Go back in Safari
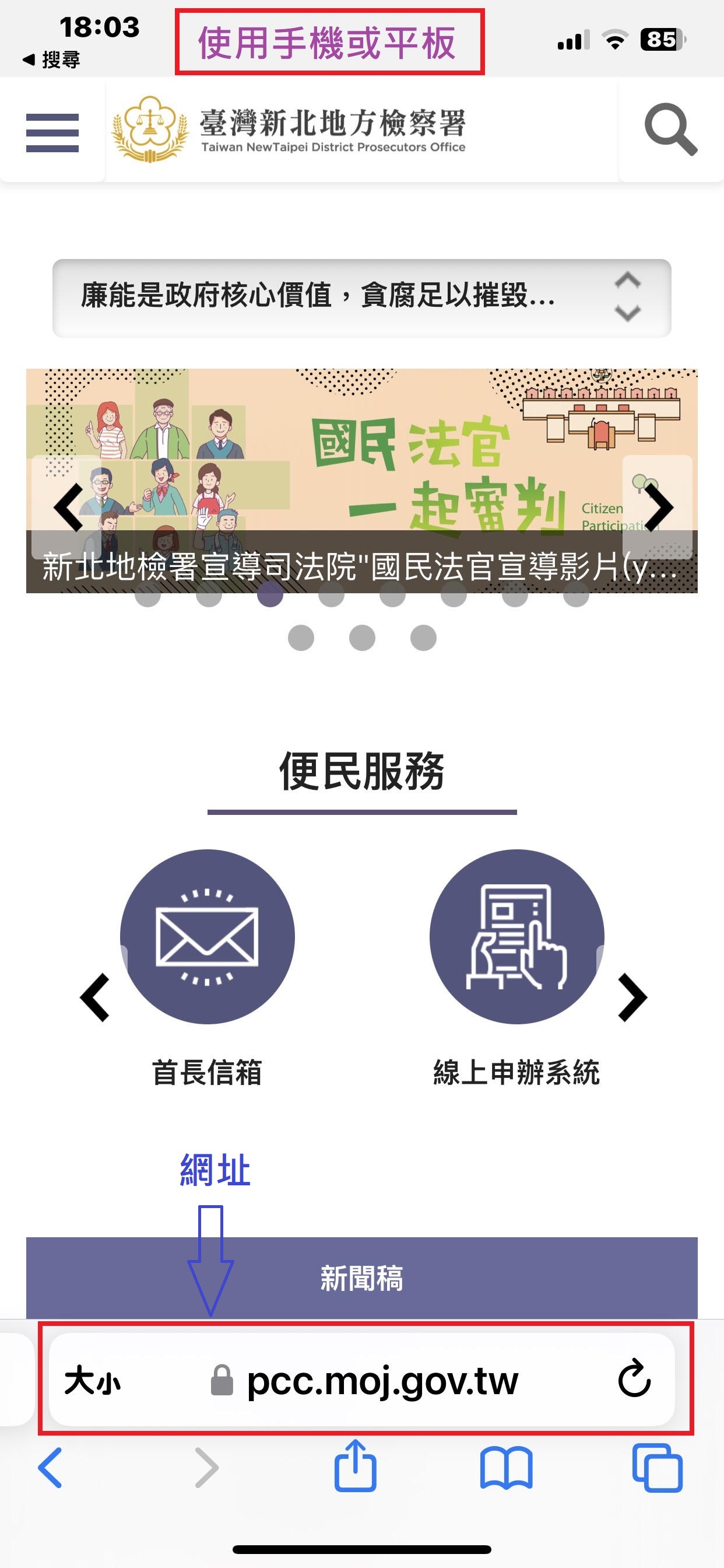Screen dimensions: 724x1568 pyautogui.click(x=51, y=1468)
